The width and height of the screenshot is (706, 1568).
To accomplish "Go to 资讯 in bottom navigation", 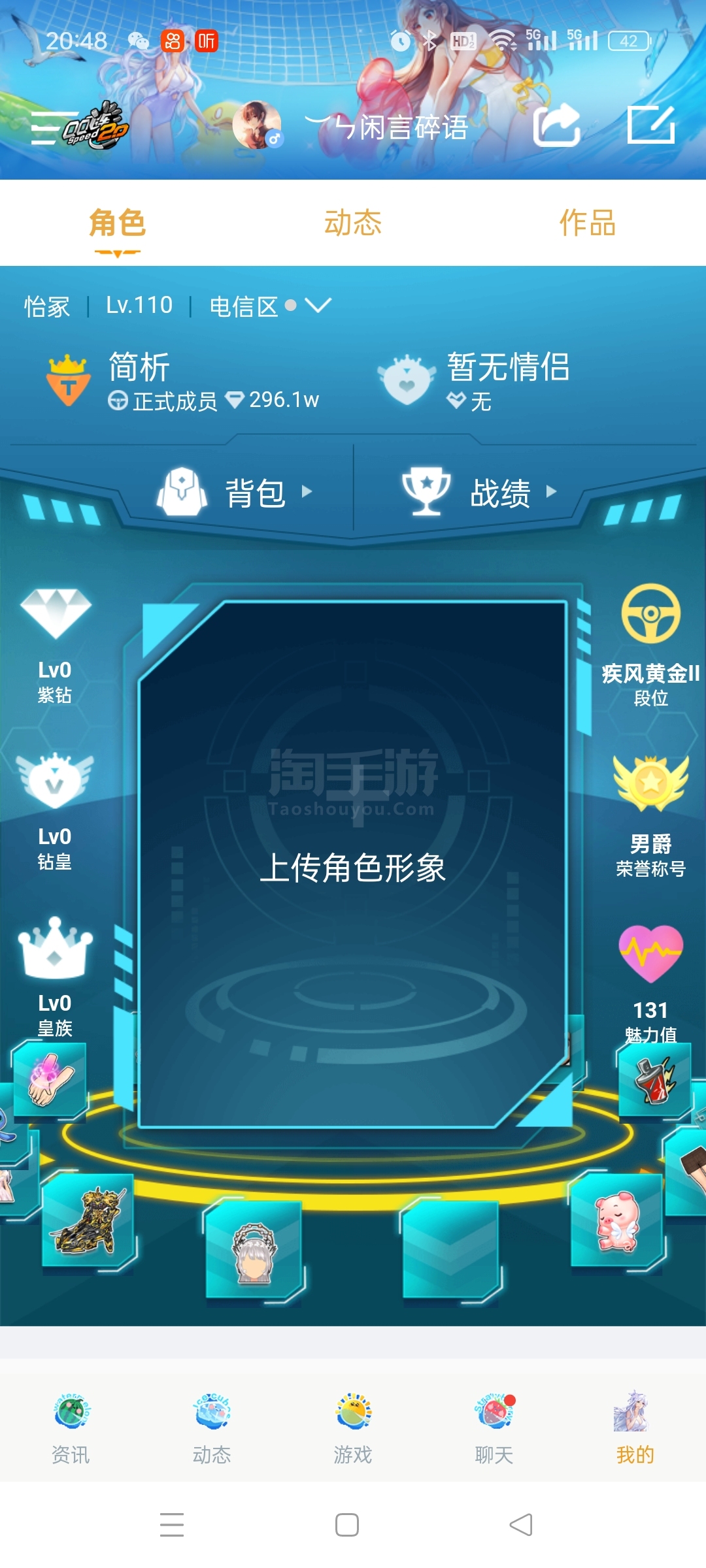I will point(71,1429).
